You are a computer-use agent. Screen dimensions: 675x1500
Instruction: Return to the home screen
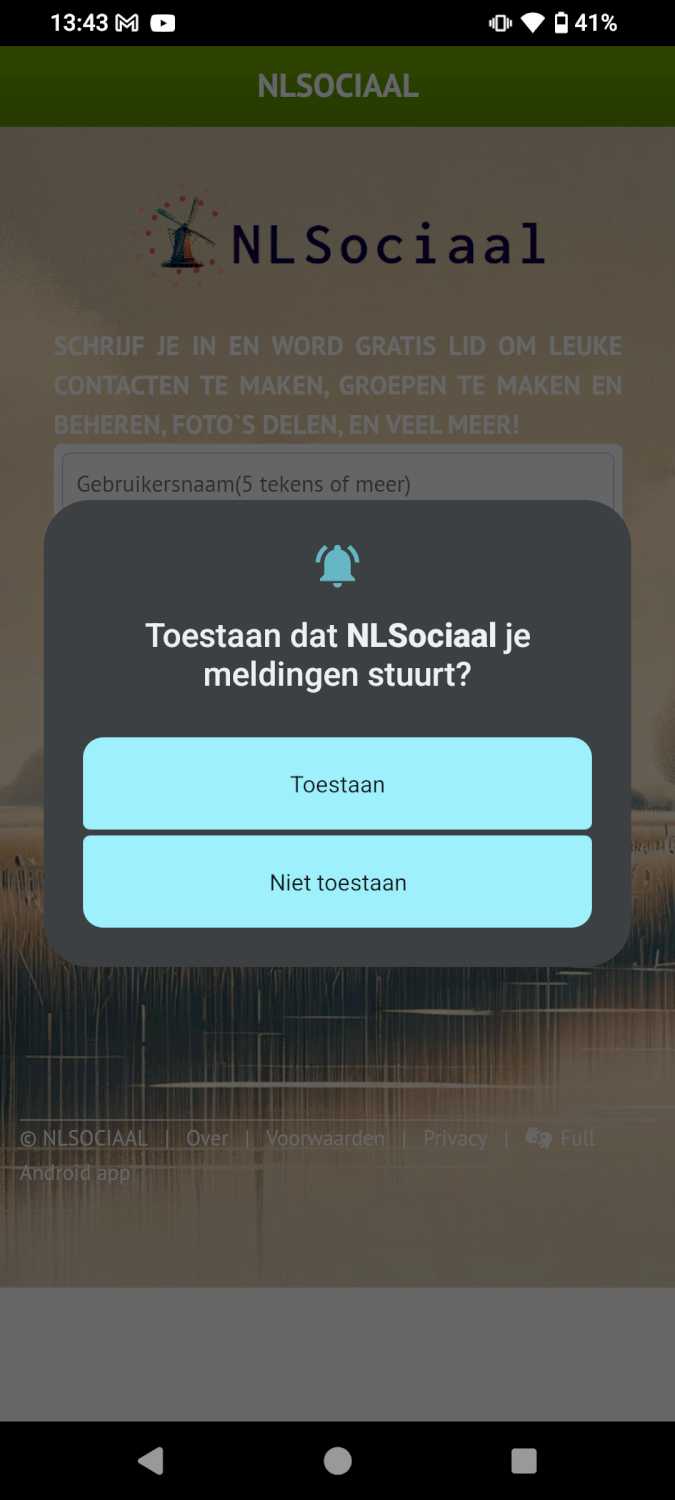click(338, 1461)
